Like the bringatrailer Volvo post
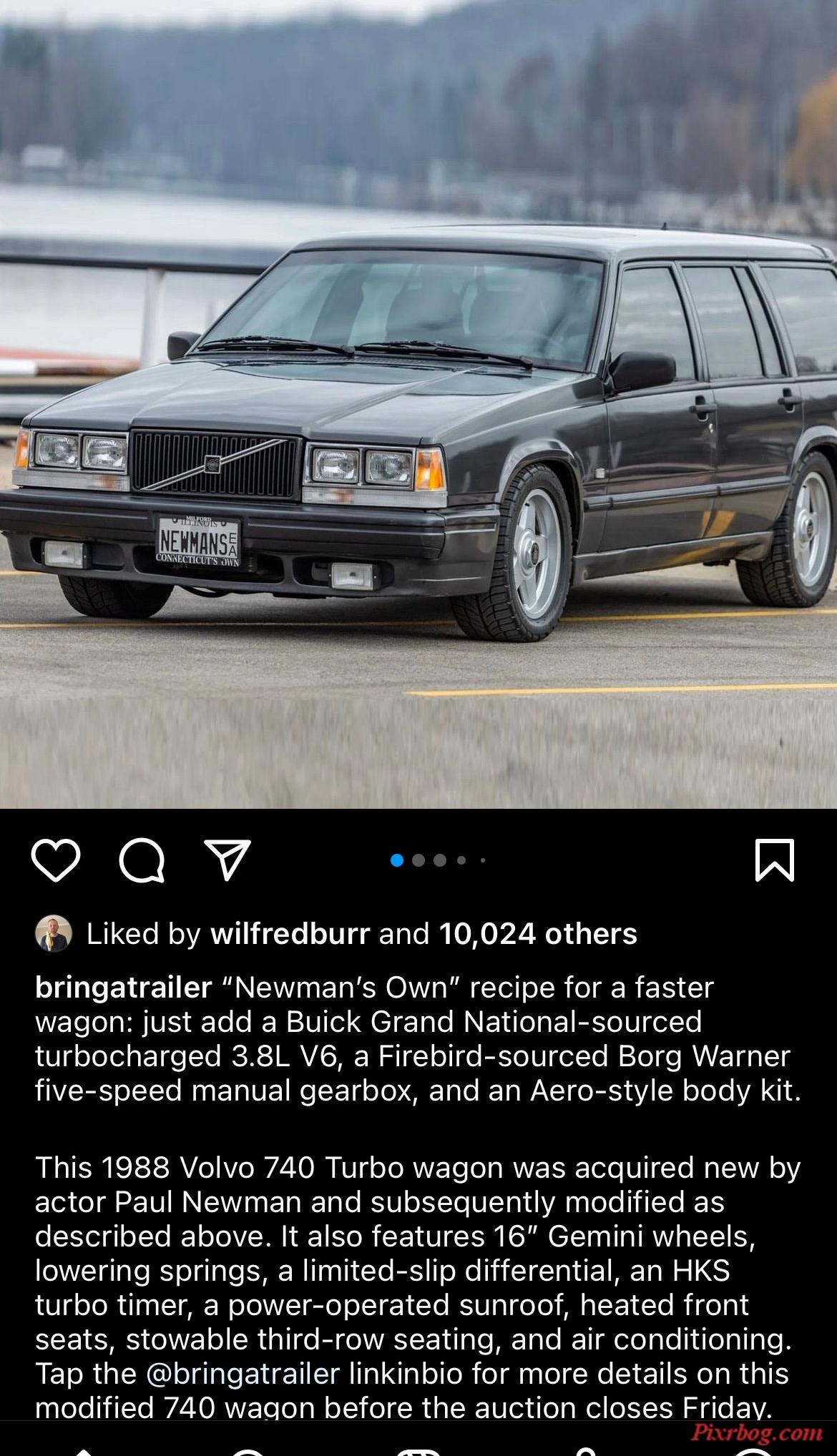Viewport: 837px width, 1456px height. (x=56, y=860)
